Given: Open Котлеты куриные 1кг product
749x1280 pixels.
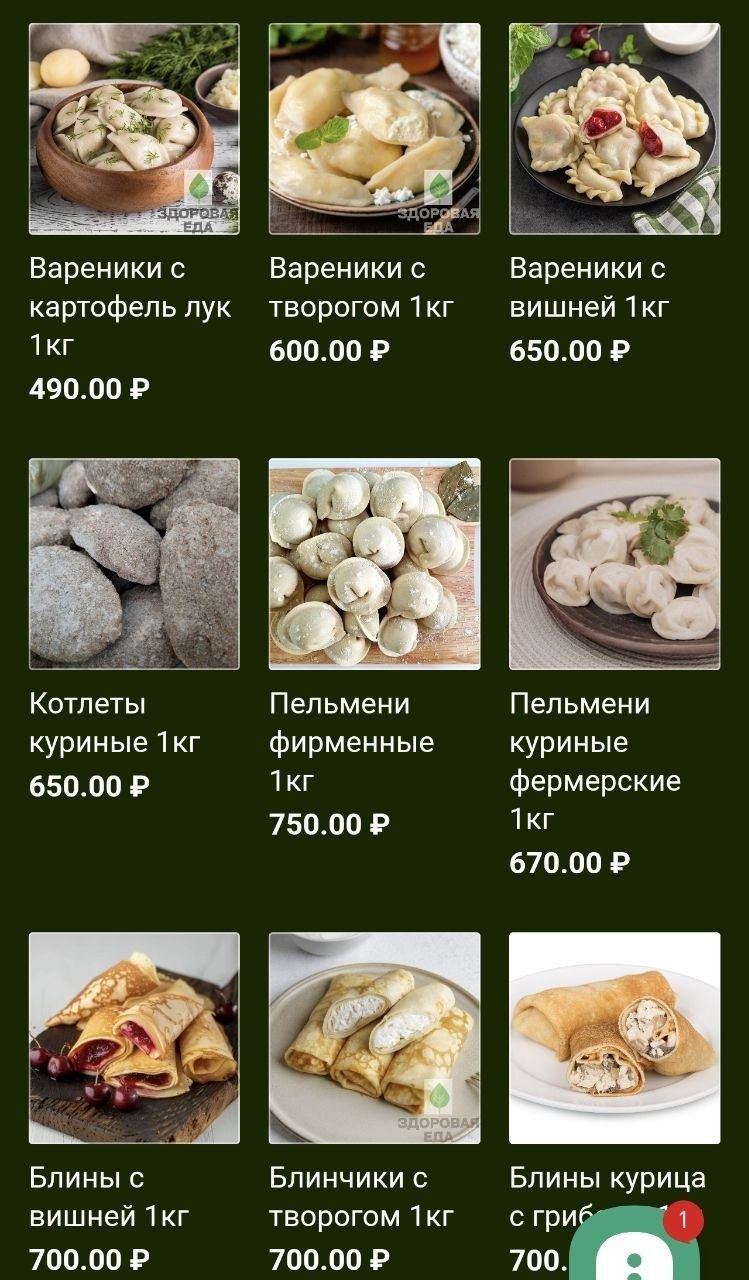Looking at the screenshot, I should click(134, 564).
